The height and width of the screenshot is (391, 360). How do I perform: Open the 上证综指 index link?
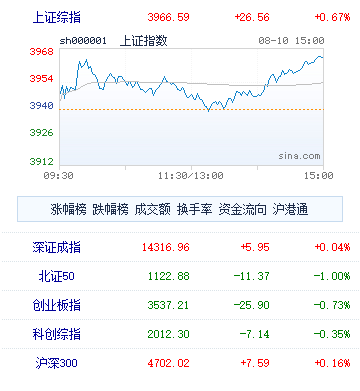(57, 17)
